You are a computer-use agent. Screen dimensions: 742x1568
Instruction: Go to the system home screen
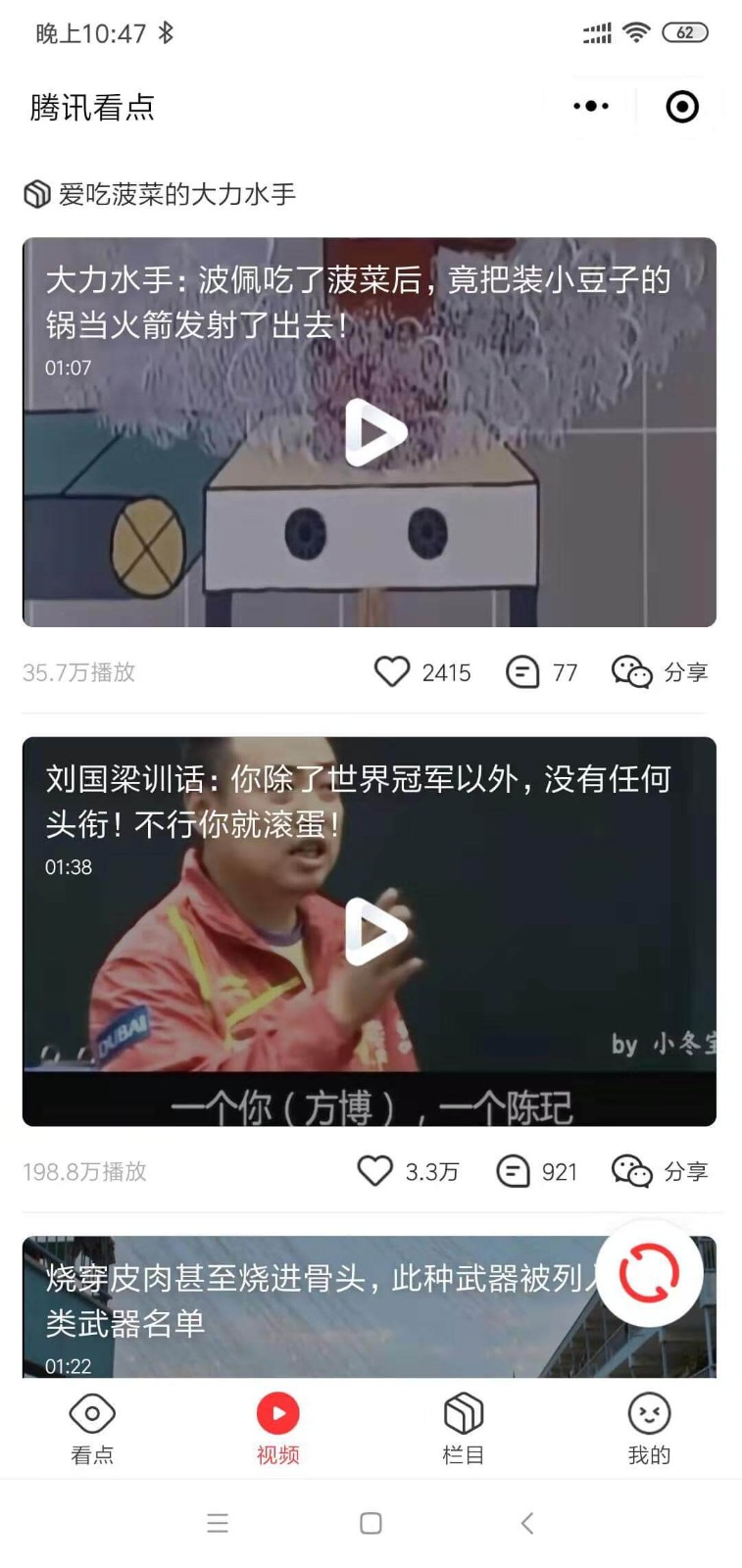click(x=371, y=1523)
